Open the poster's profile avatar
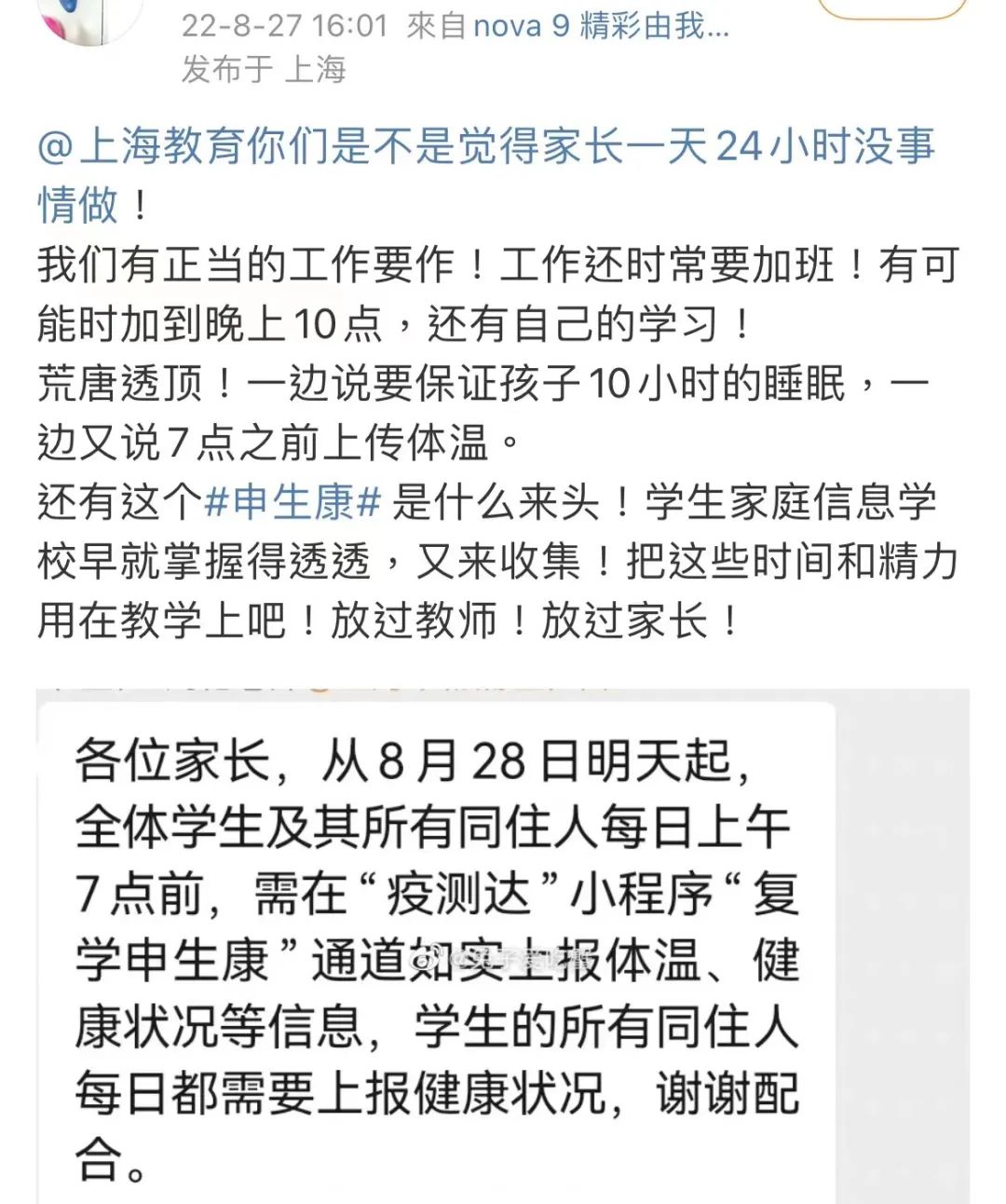The width and height of the screenshot is (1006, 1204). tap(88, 21)
